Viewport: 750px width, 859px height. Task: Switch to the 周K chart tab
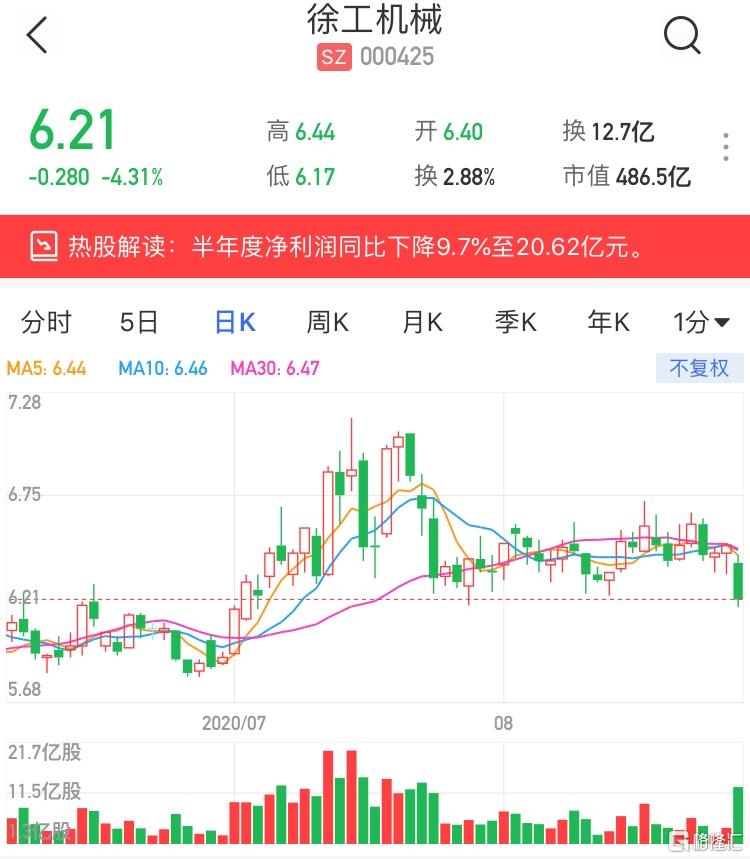(327, 322)
